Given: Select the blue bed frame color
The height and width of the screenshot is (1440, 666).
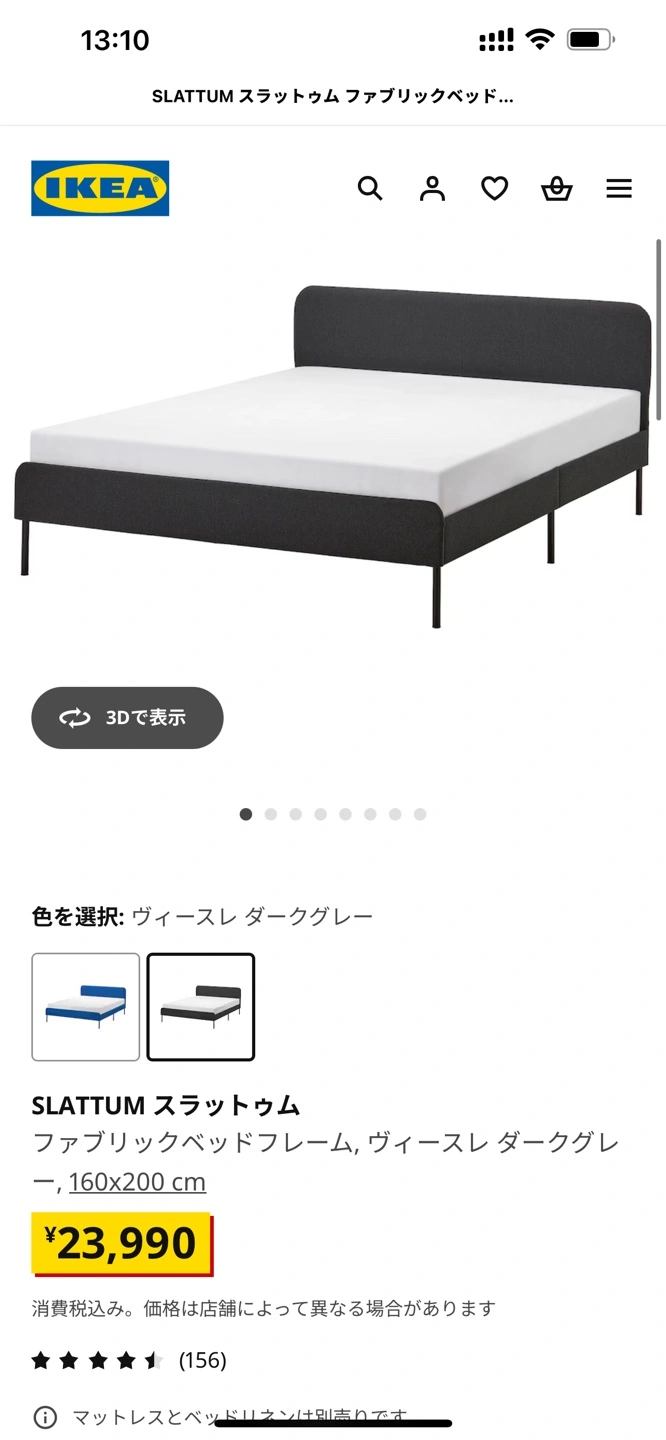Looking at the screenshot, I should click(86, 1006).
